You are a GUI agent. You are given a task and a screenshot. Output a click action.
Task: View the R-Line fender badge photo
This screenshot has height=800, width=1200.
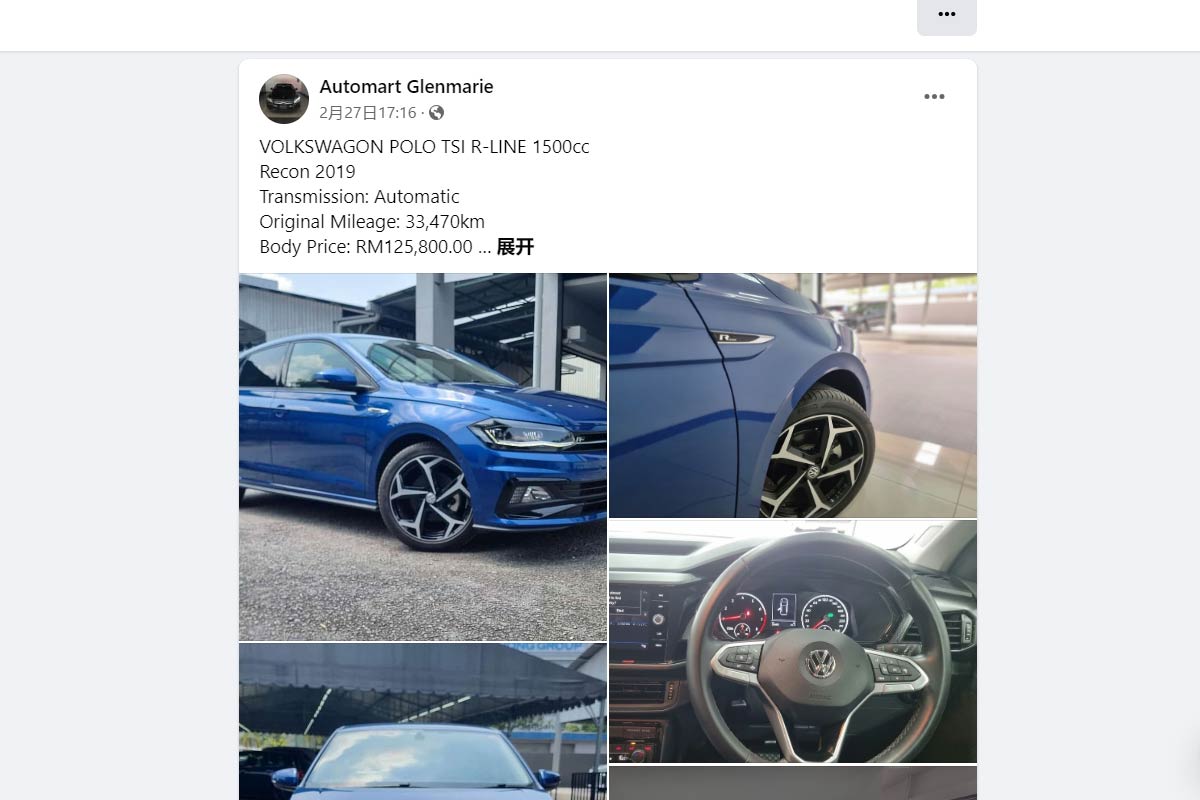pyautogui.click(x=792, y=395)
